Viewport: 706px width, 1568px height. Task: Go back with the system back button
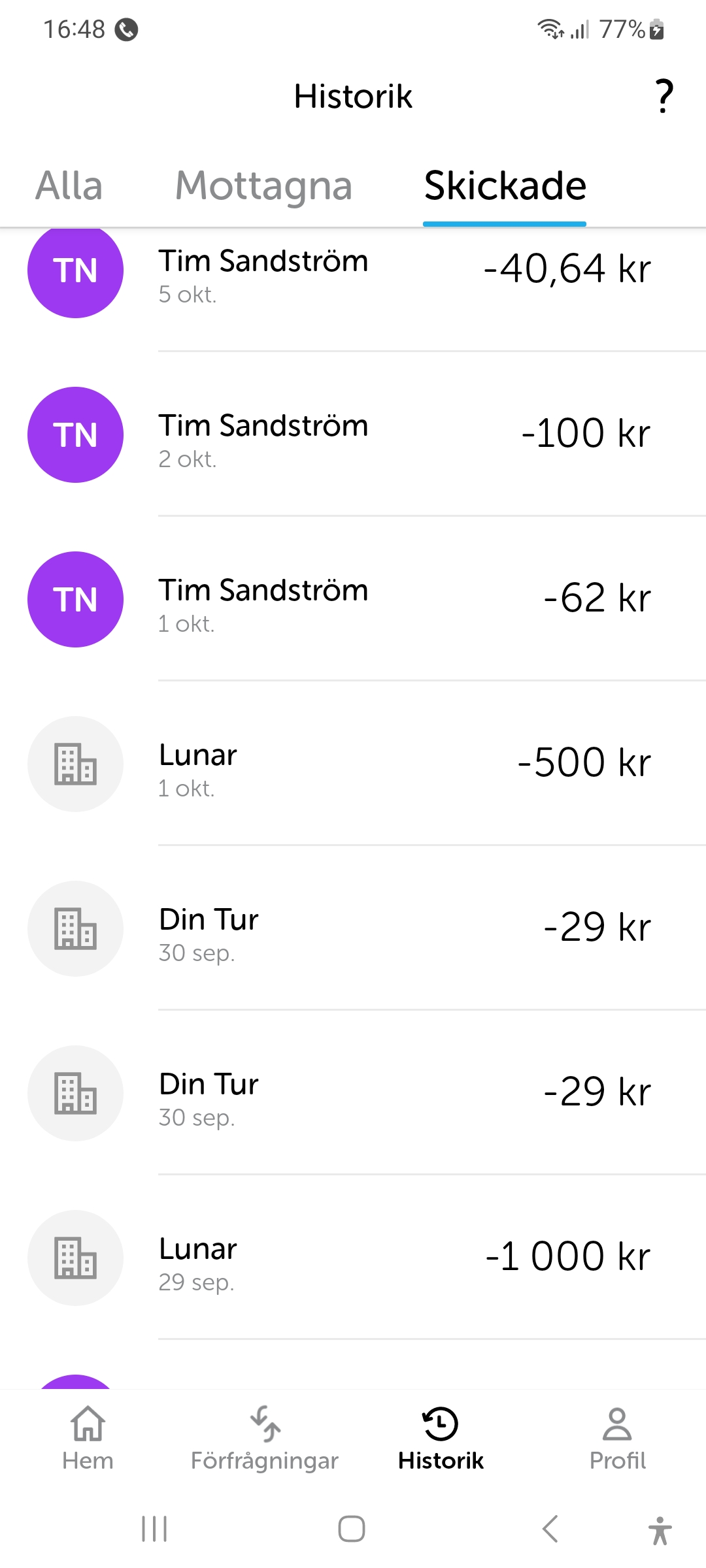[550, 1529]
